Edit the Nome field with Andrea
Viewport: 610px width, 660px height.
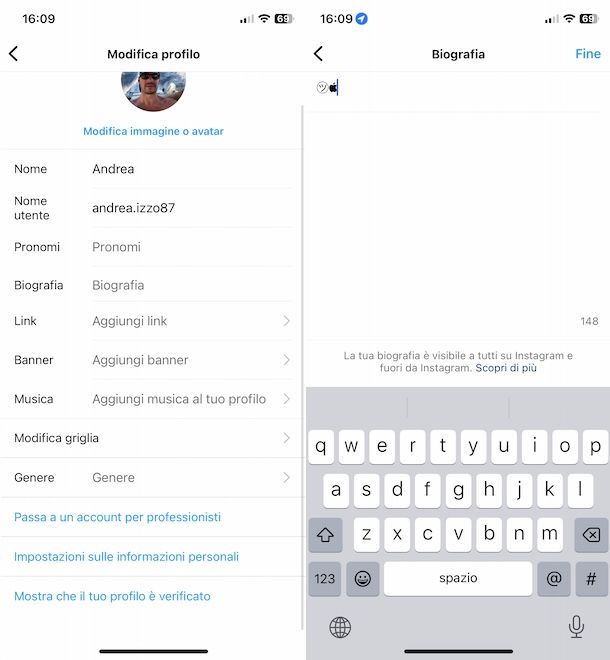point(190,169)
